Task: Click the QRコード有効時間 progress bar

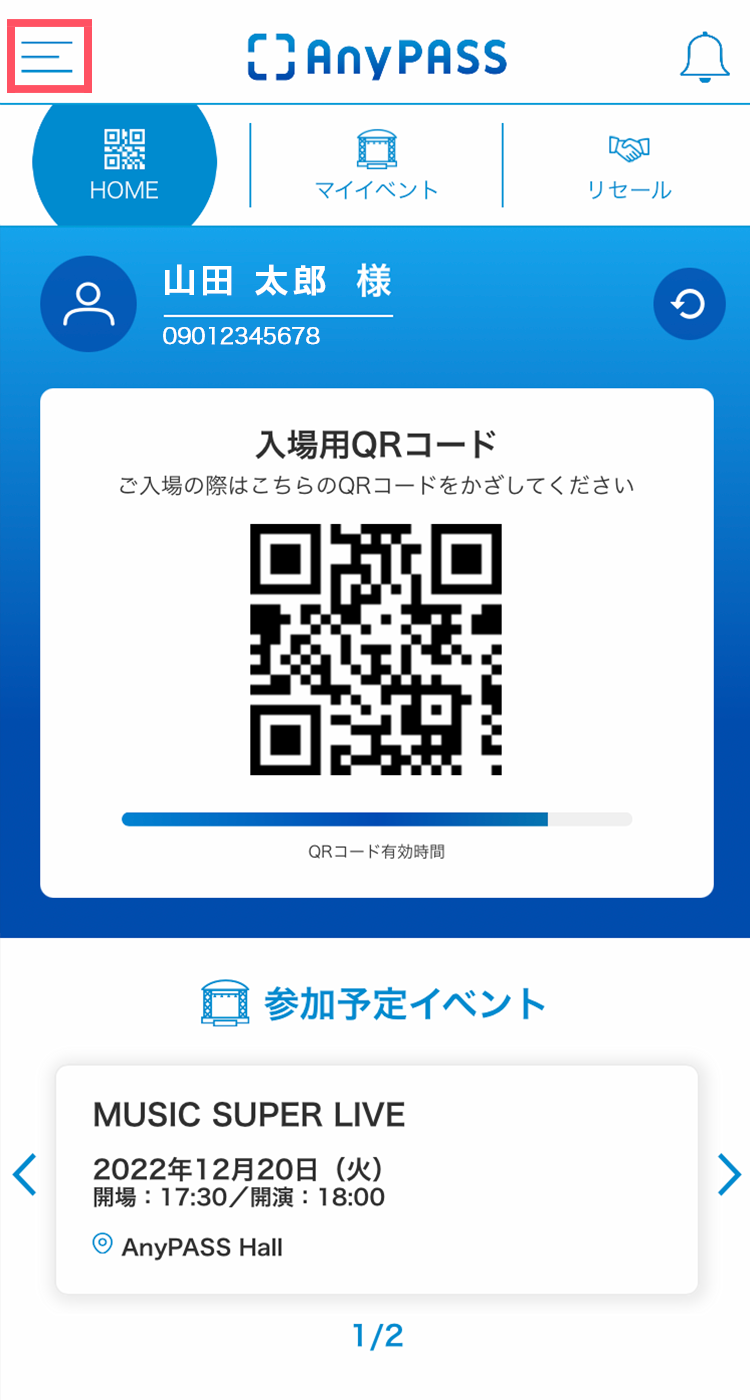Action: [x=377, y=818]
